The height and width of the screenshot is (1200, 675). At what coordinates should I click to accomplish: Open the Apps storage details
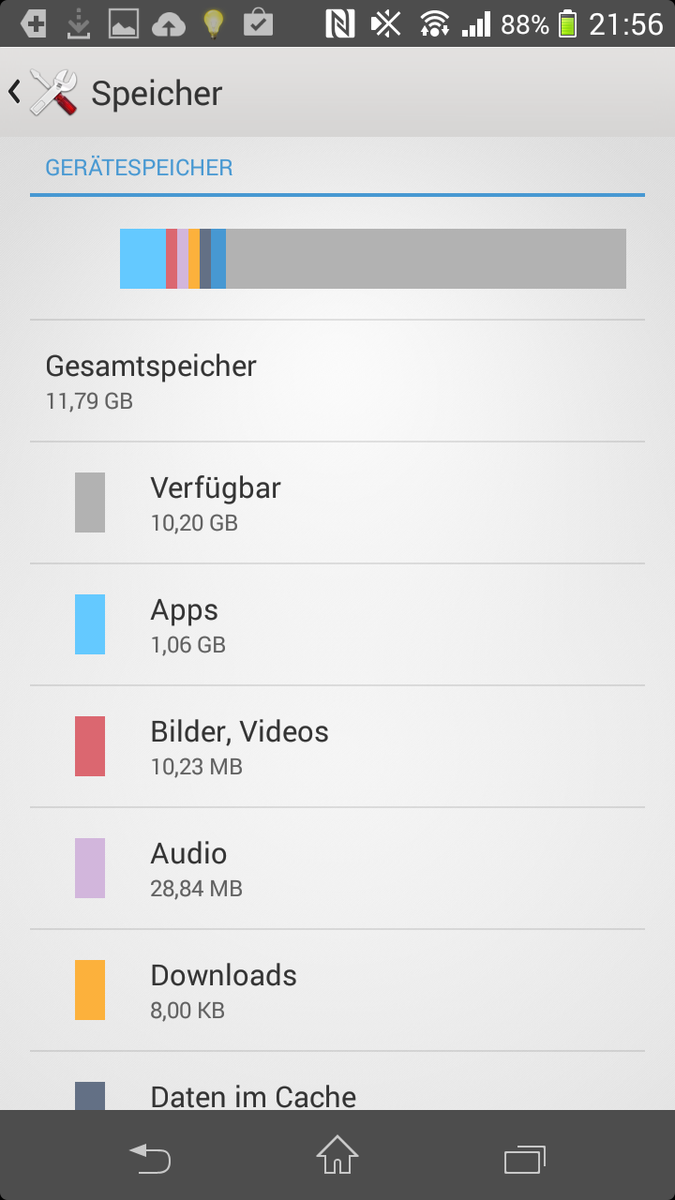(x=337, y=625)
